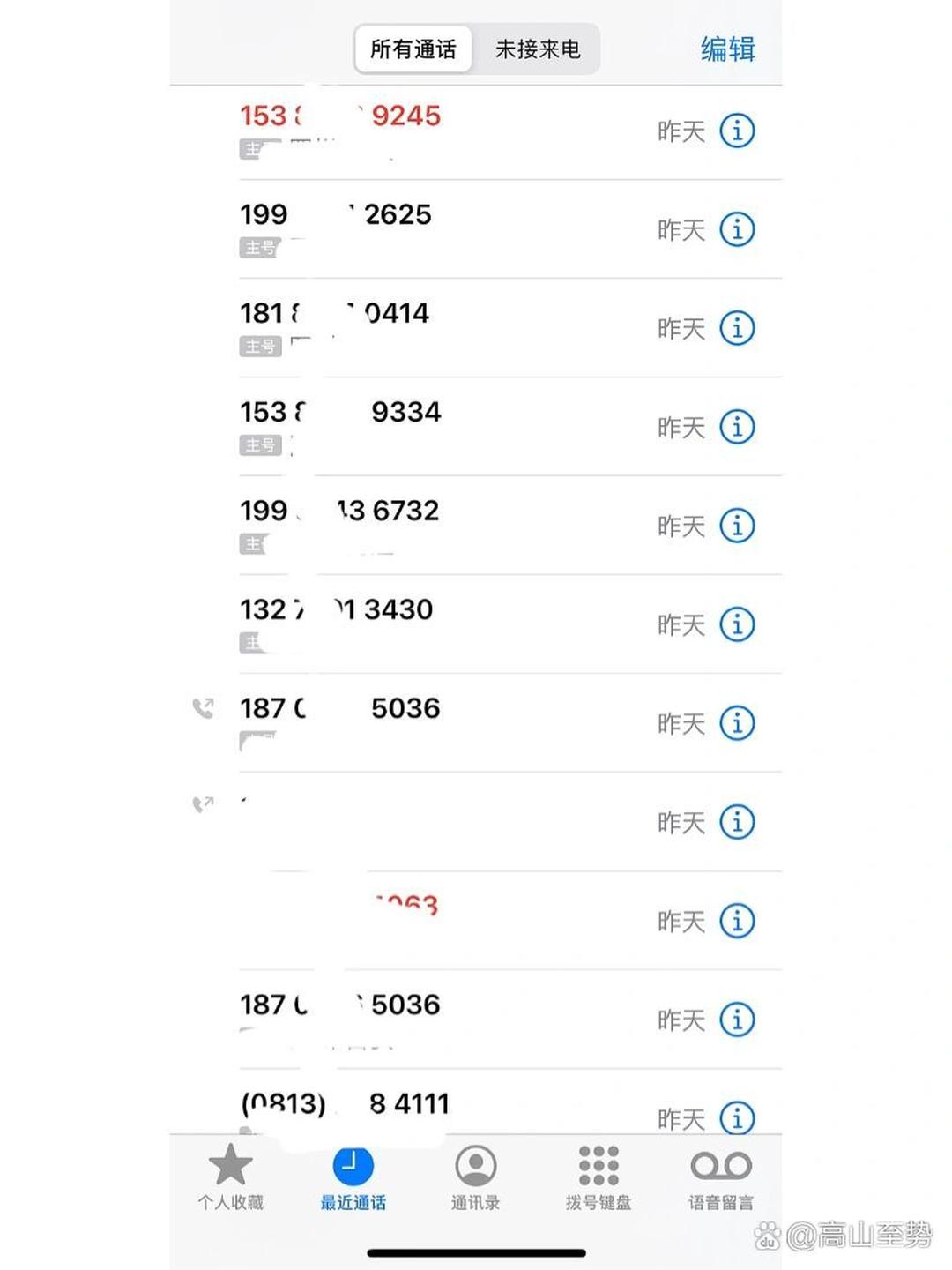
Task: Tap the 主号 badge under 153 9334
Action: pos(260,446)
